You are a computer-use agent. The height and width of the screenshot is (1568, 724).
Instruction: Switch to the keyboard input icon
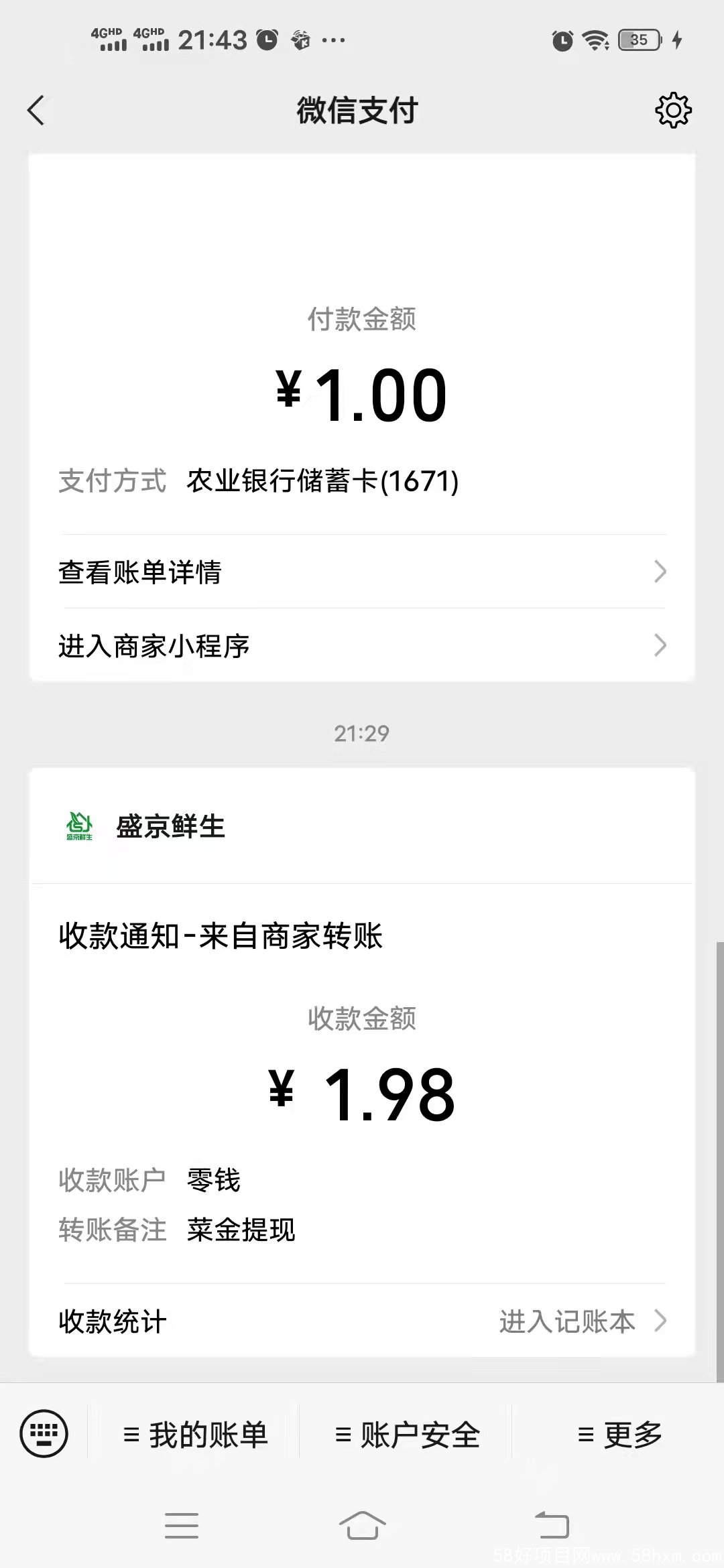point(44,1434)
